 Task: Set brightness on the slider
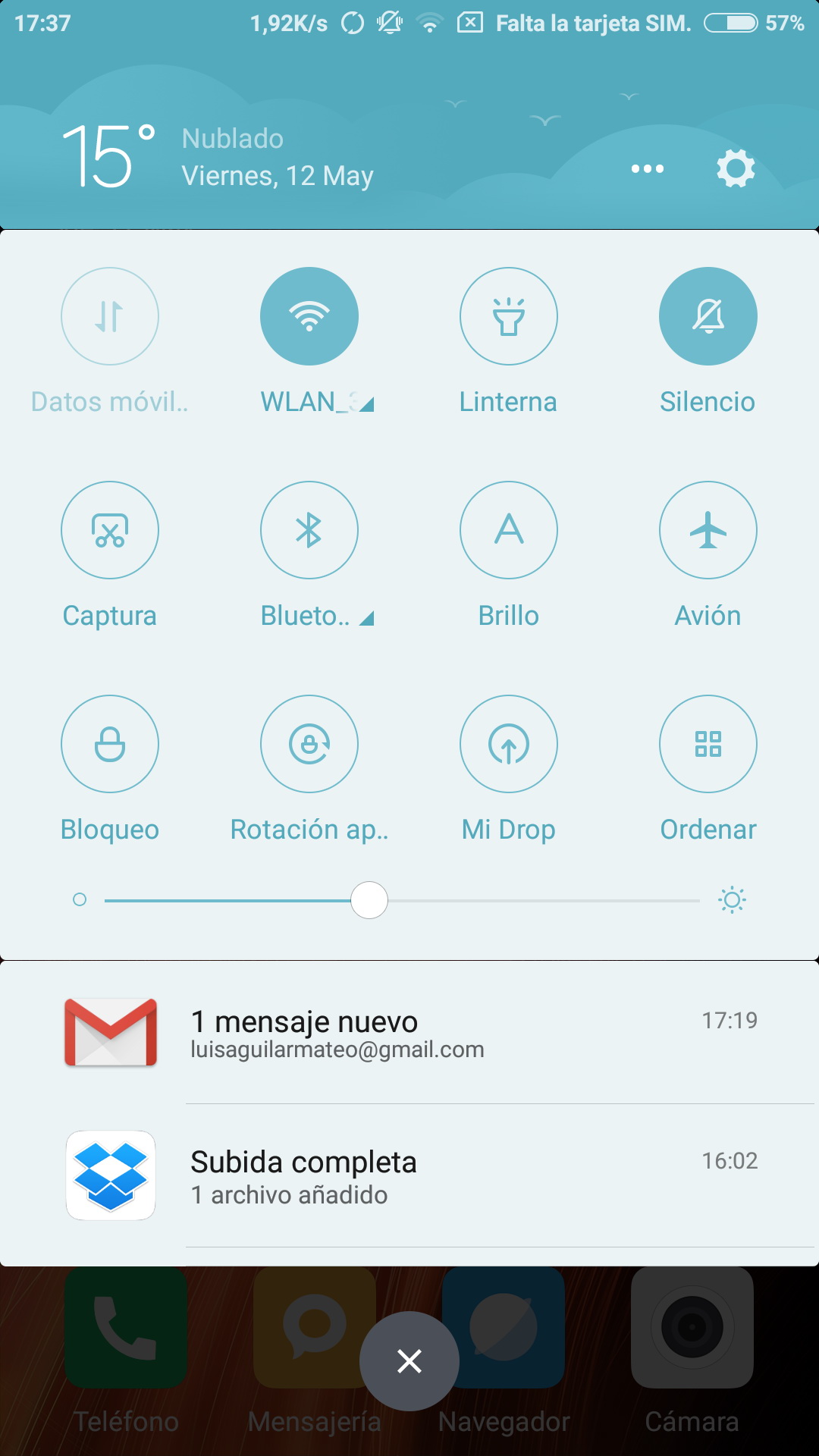point(402,900)
